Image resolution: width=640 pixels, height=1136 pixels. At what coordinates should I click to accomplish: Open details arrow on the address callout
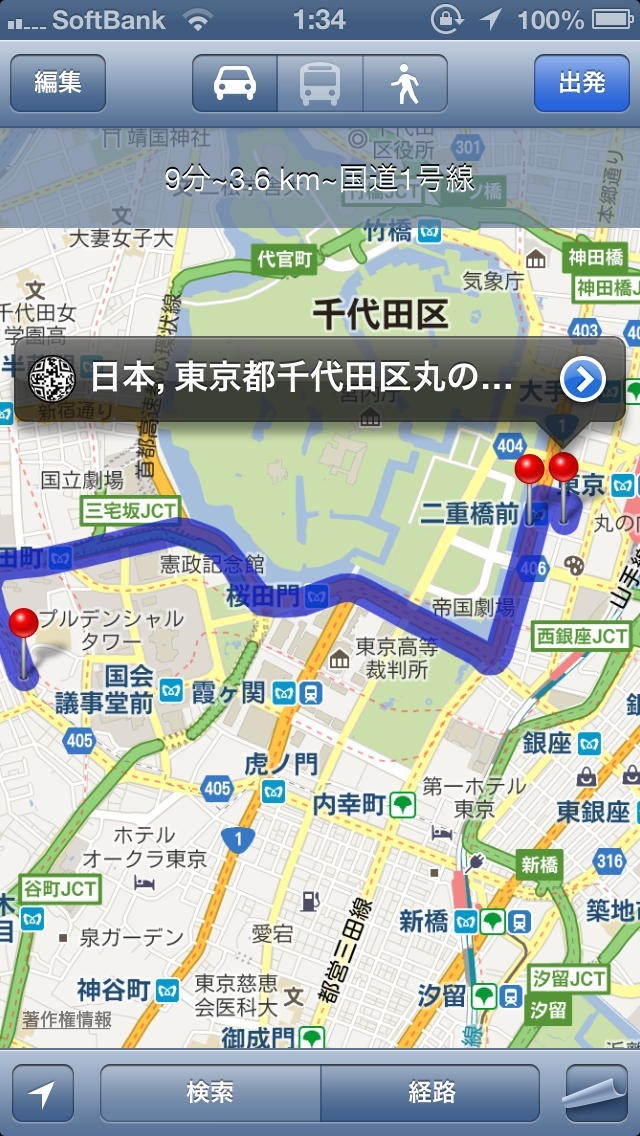pos(583,379)
